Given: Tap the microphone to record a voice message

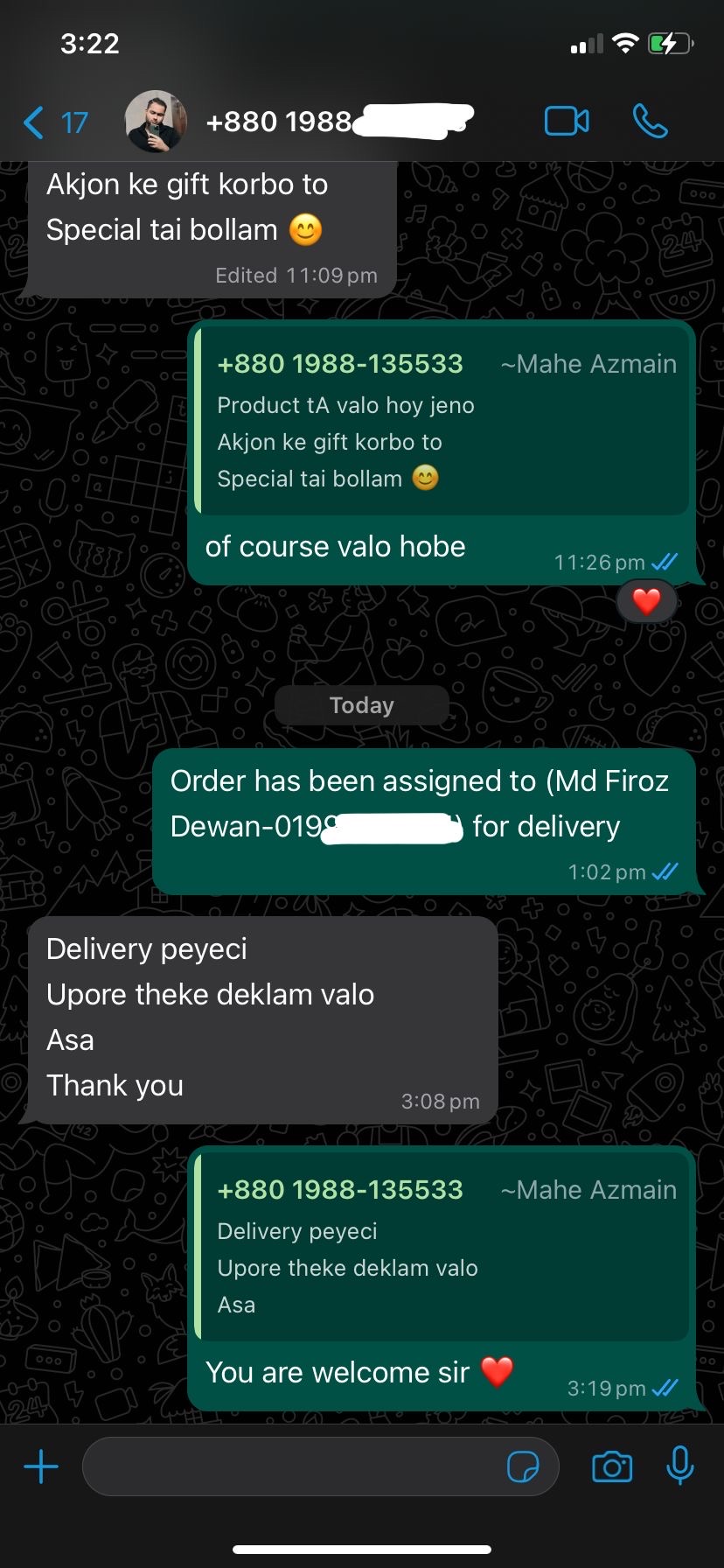Looking at the screenshot, I should click(680, 1466).
